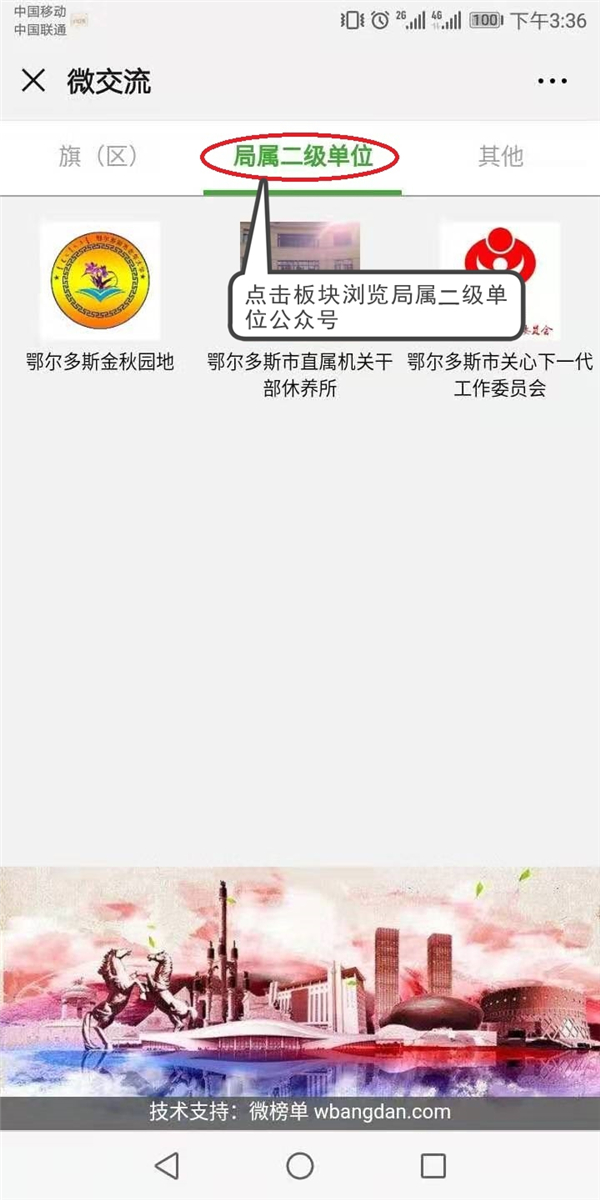Screen dimensions: 600x1200
Task: Switch to the 旗（区） tab
Action: [x=97, y=156]
